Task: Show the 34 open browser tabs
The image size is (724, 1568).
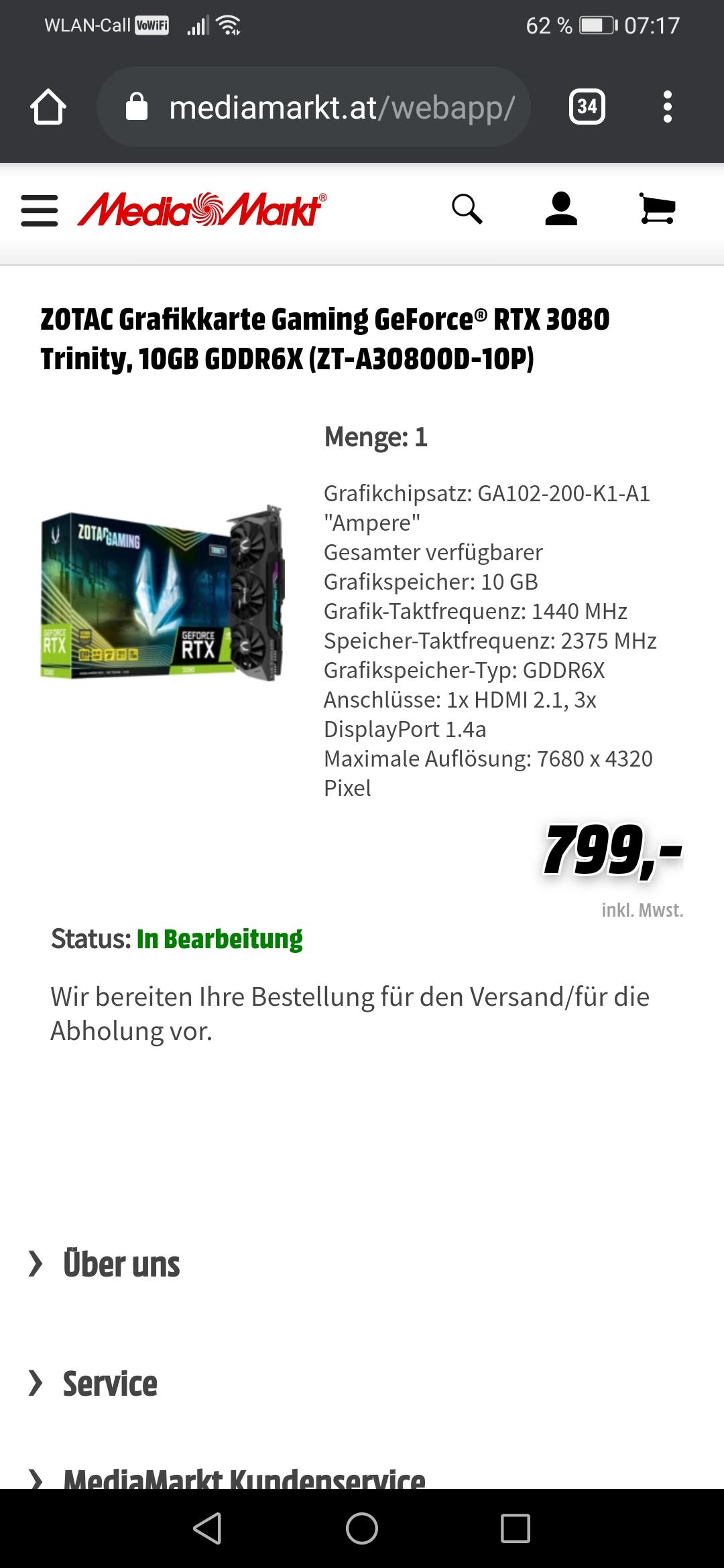Action: pos(587,107)
